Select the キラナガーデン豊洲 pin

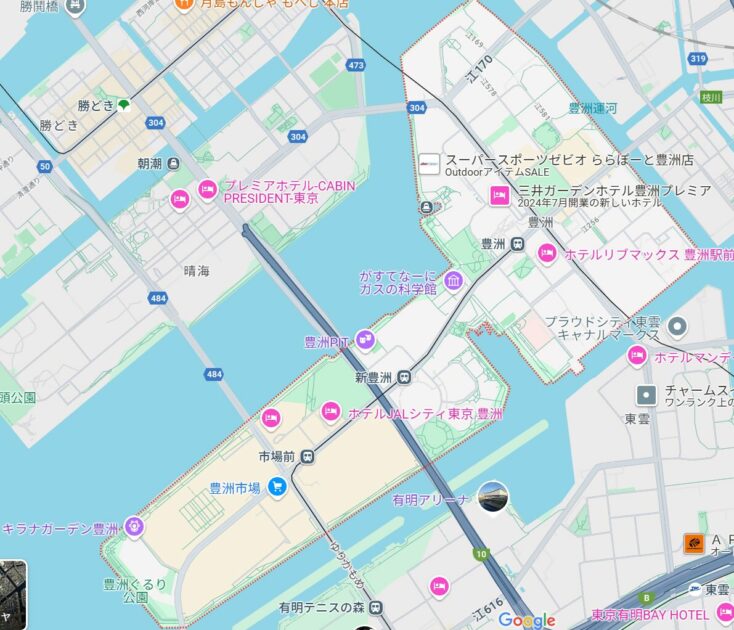pyautogui.click(x=134, y=527)
